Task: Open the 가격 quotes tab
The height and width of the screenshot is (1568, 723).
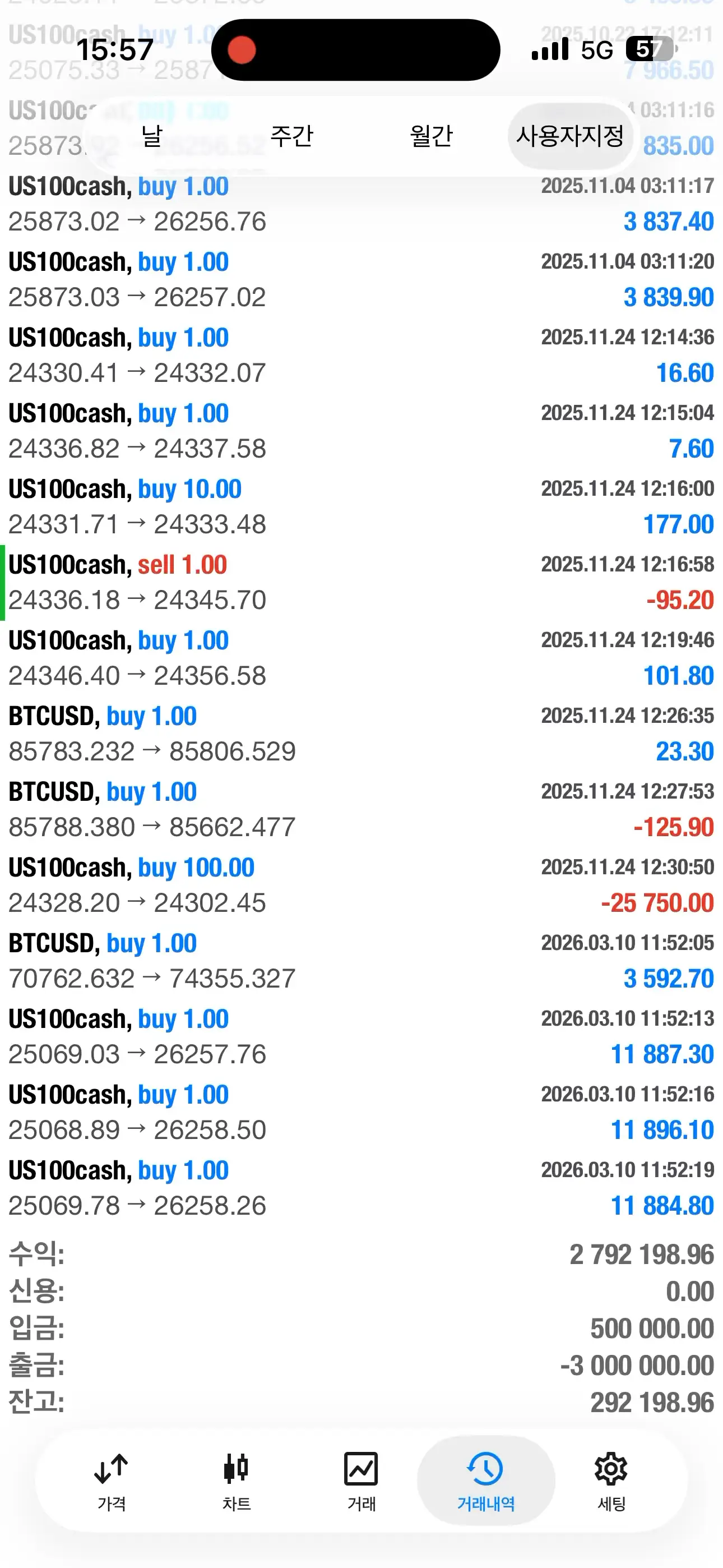Action: (x=112, y=1481)
